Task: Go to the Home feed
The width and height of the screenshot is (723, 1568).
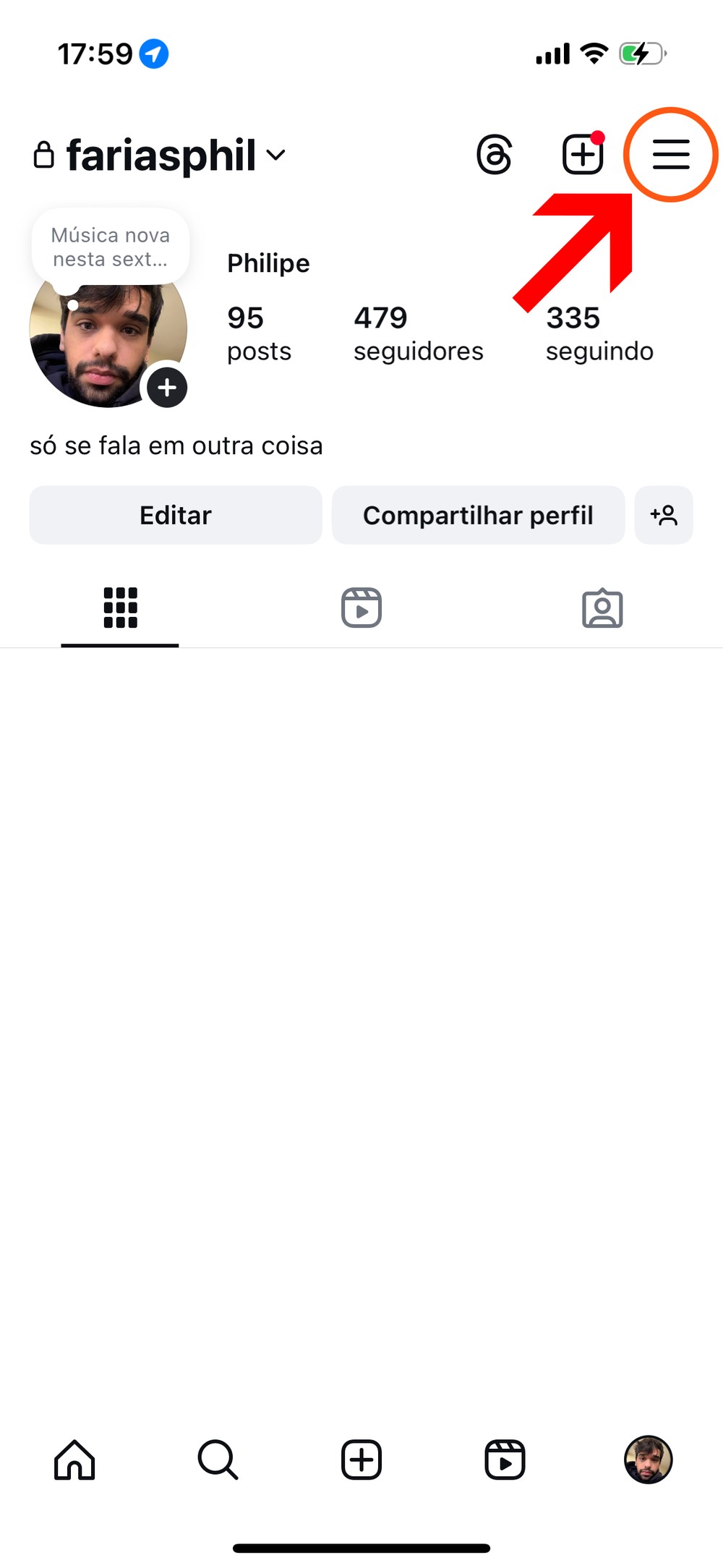Action: coord(74,1460)
